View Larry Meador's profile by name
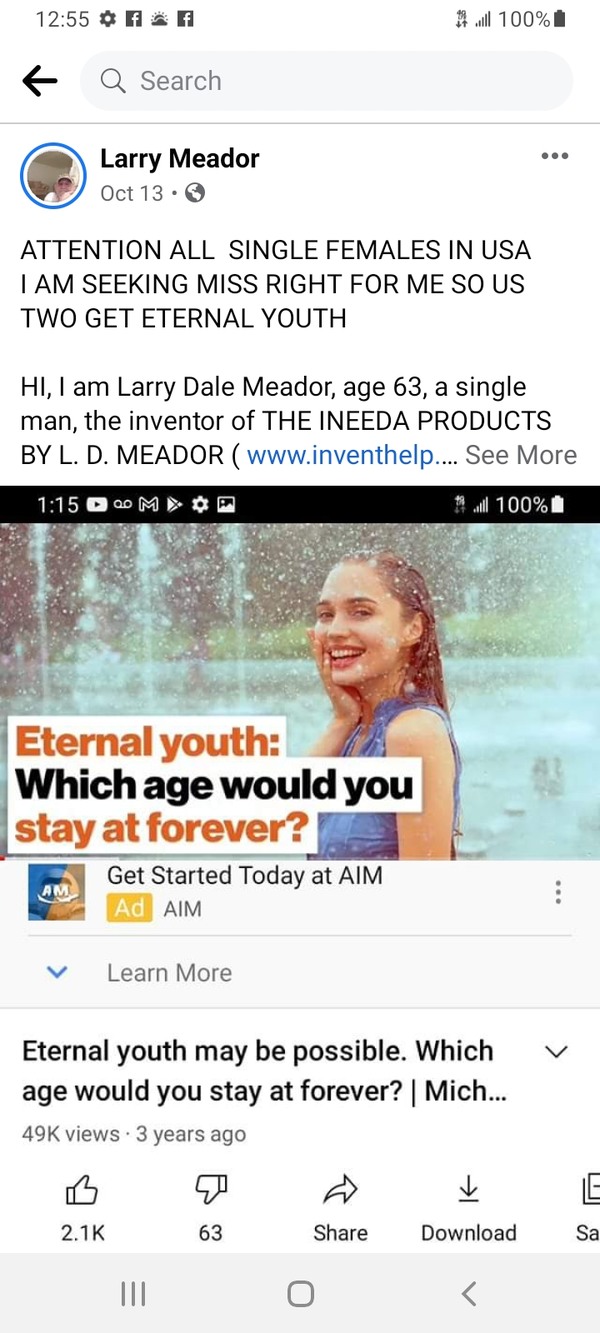The width and height of the screenshot is (600, 1333). (180, 158)
